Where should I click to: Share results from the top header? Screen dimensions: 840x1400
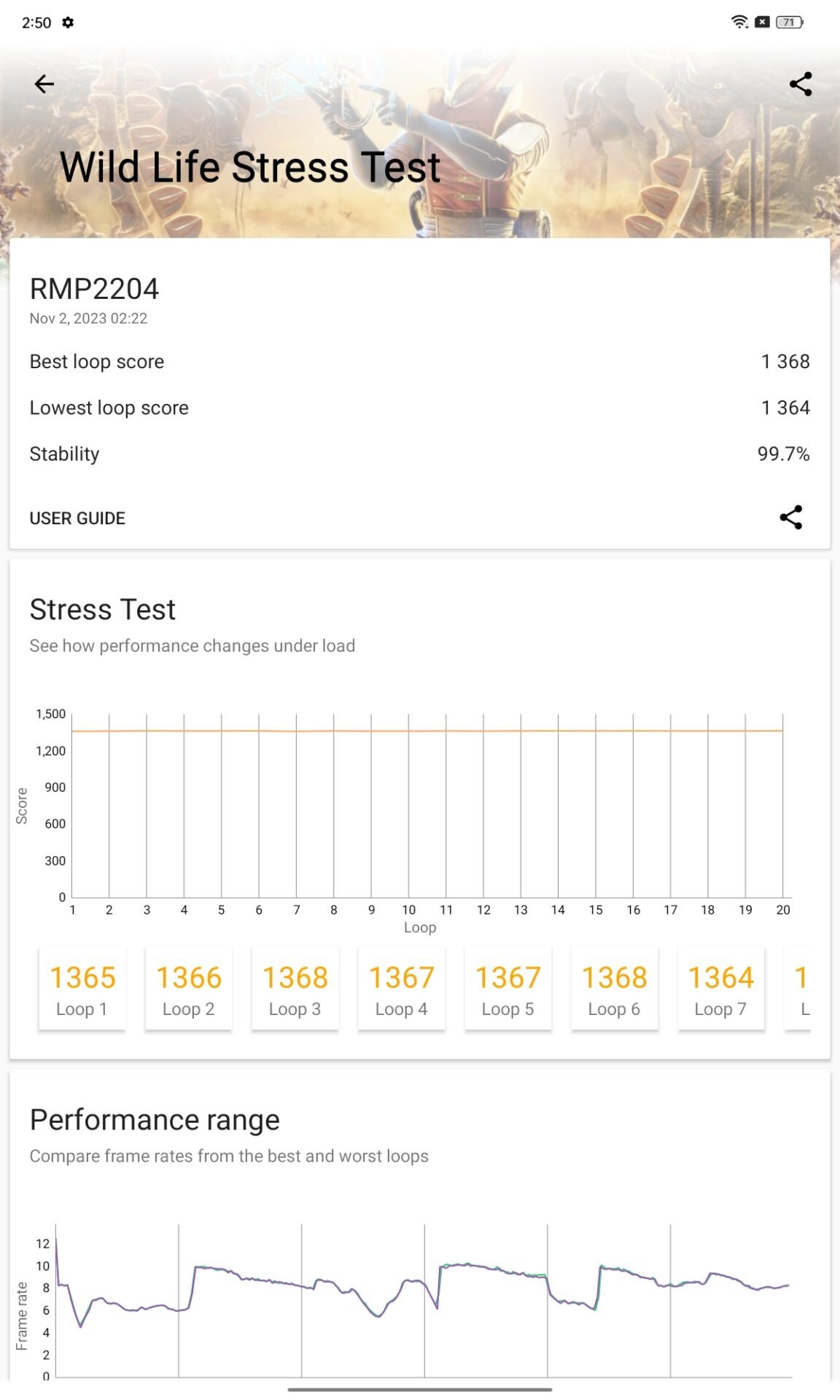[x=800, y=85]
